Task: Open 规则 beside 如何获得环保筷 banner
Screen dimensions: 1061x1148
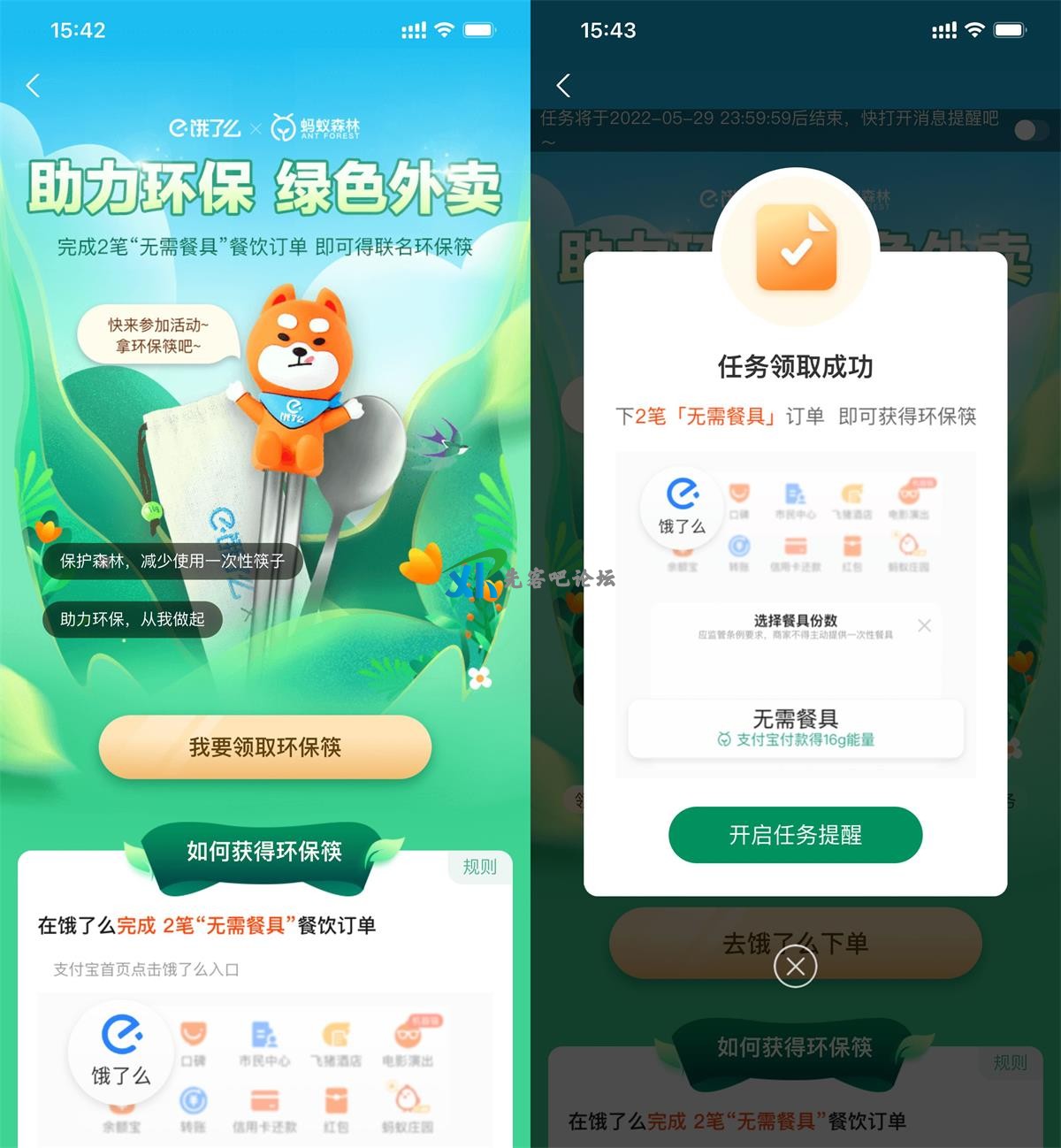Action: click(x=479, y=867)
